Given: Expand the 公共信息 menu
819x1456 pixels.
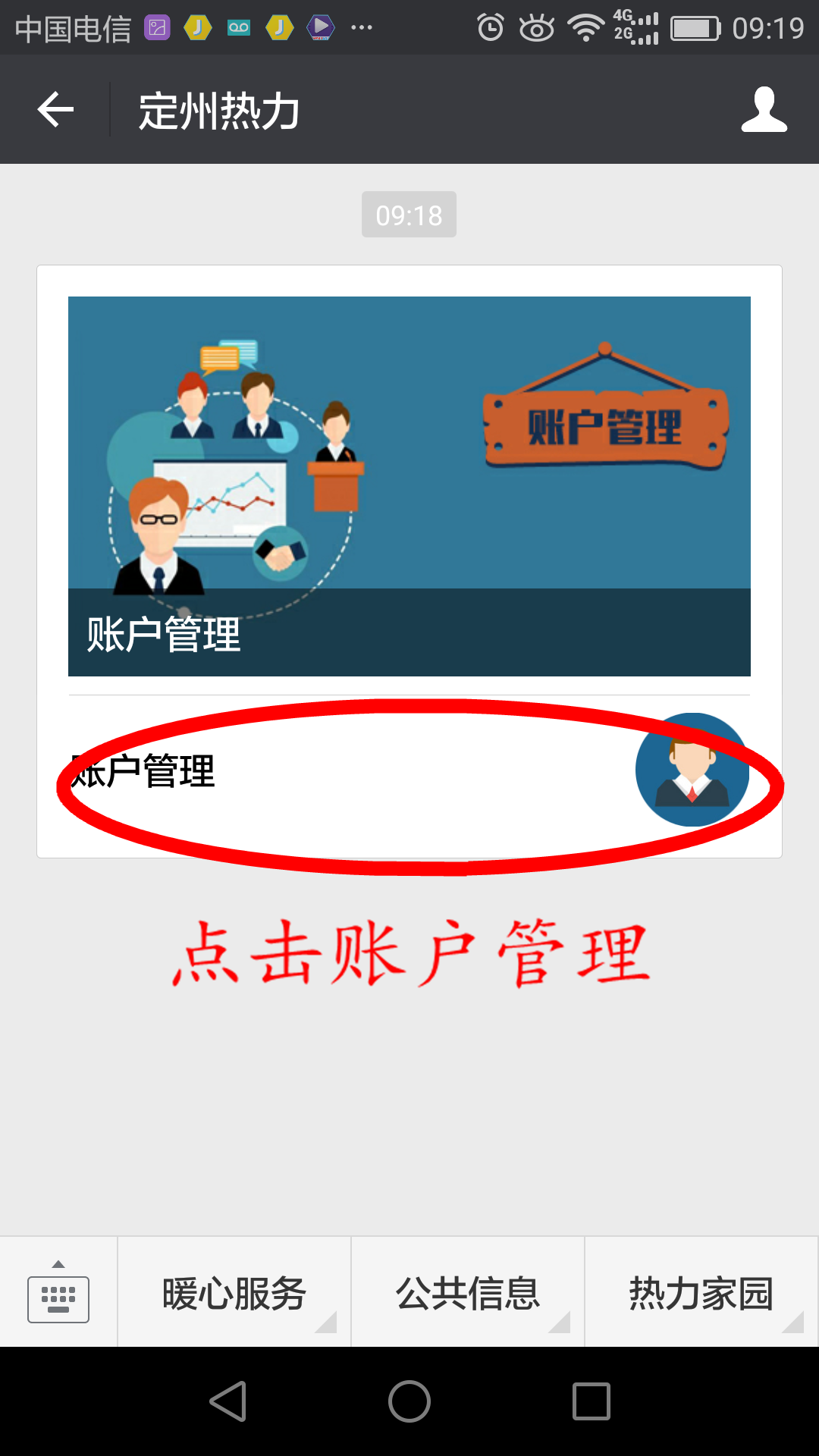Looking at the screenshot, I should coord(468,1293).
